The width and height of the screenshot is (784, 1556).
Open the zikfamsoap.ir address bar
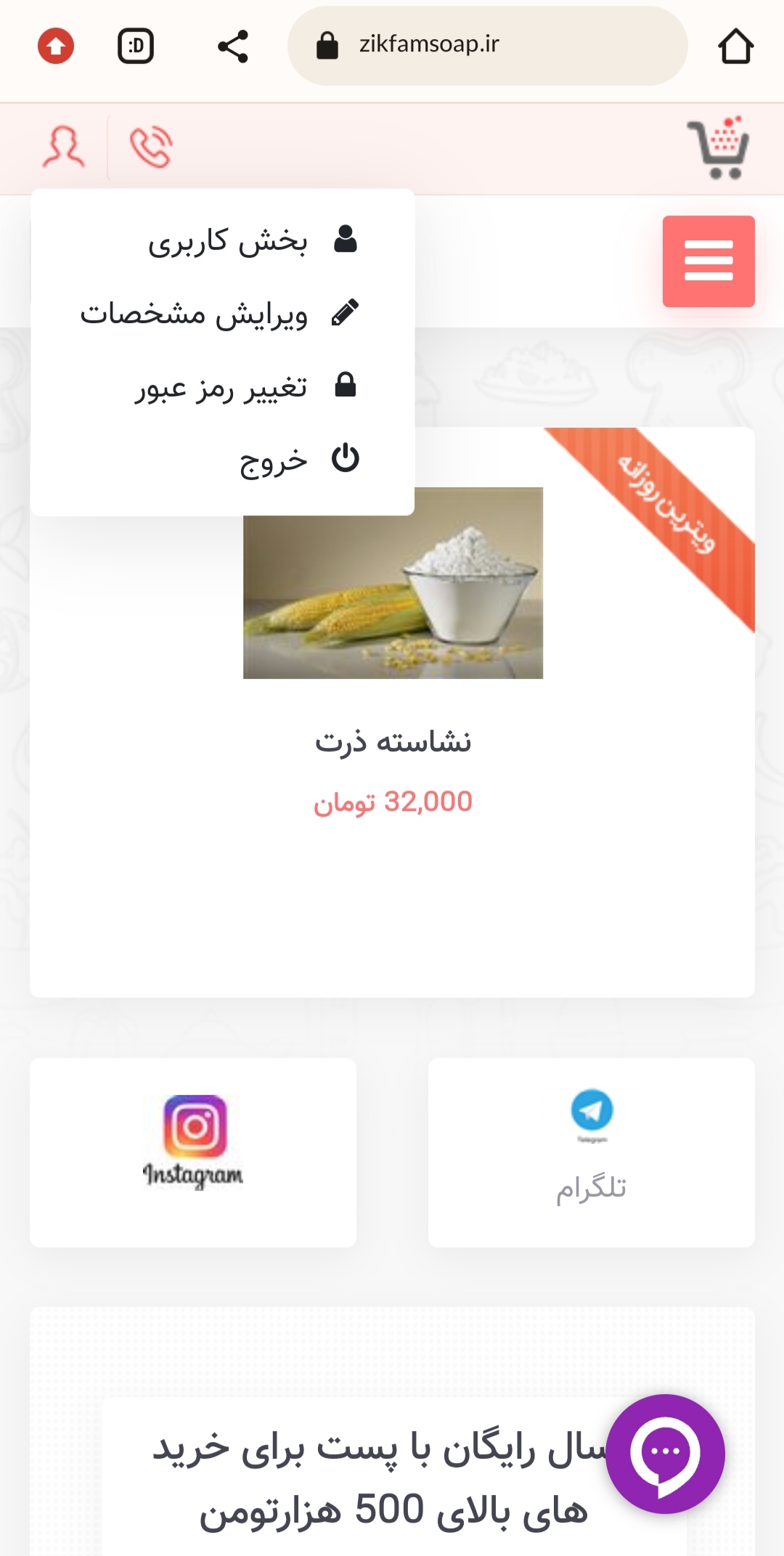point(487,46)
